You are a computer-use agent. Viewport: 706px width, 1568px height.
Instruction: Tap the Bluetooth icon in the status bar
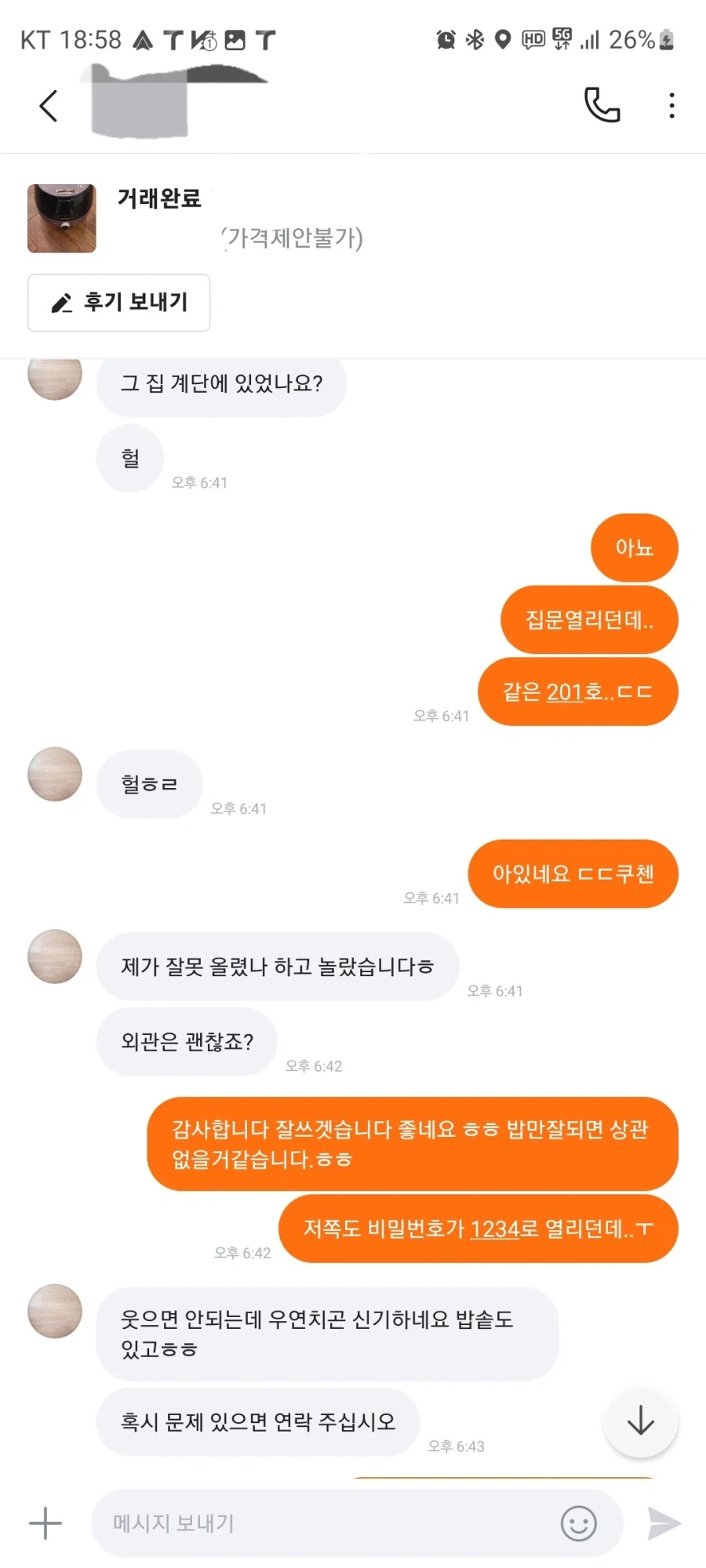474,38
